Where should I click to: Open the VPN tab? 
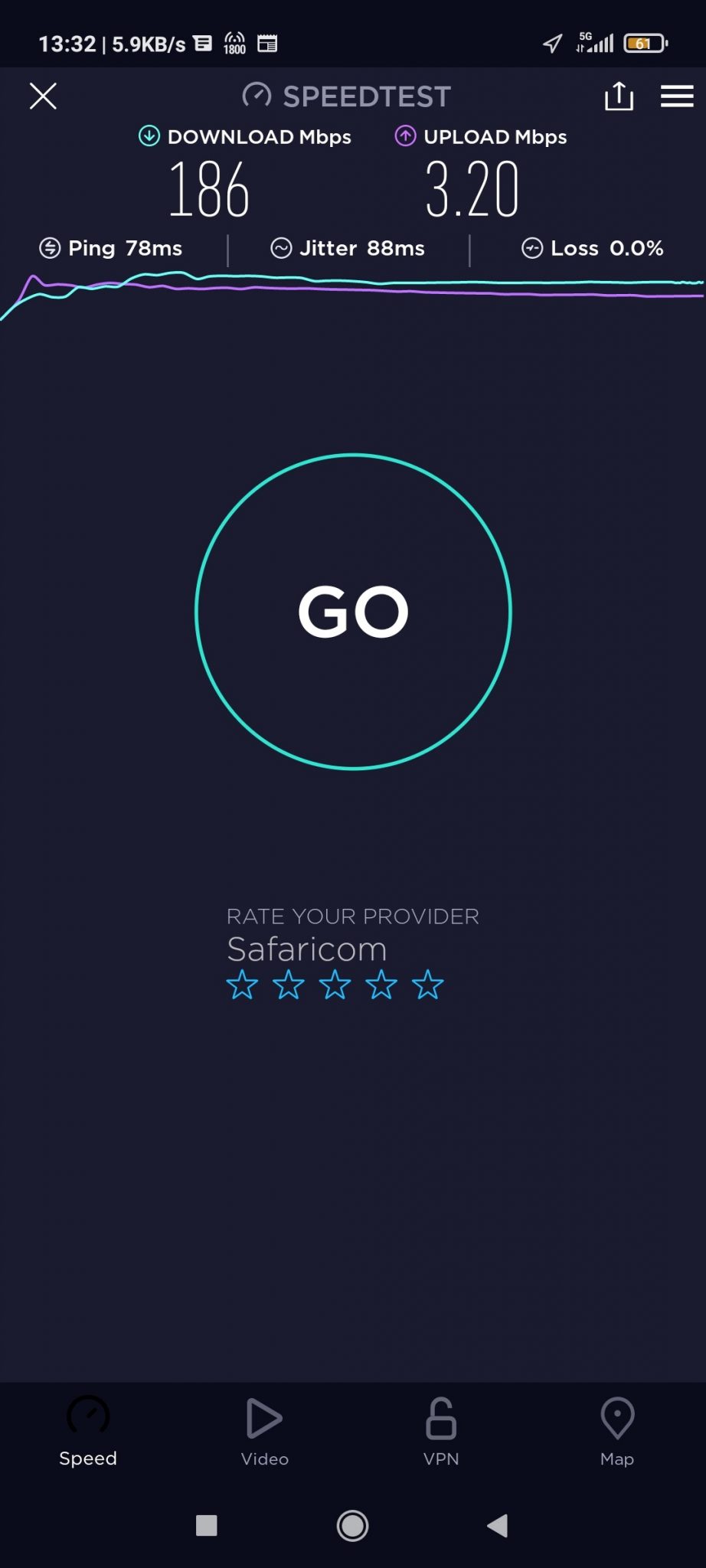click(441, 1432)
